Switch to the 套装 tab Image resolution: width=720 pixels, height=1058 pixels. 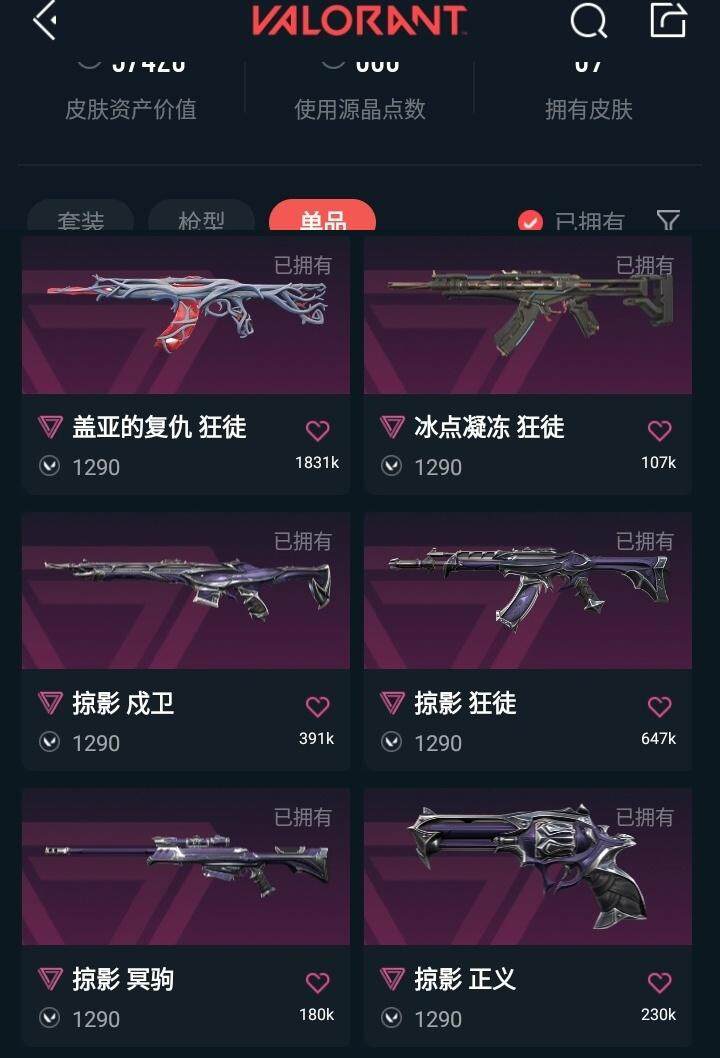tap(80, 220)
